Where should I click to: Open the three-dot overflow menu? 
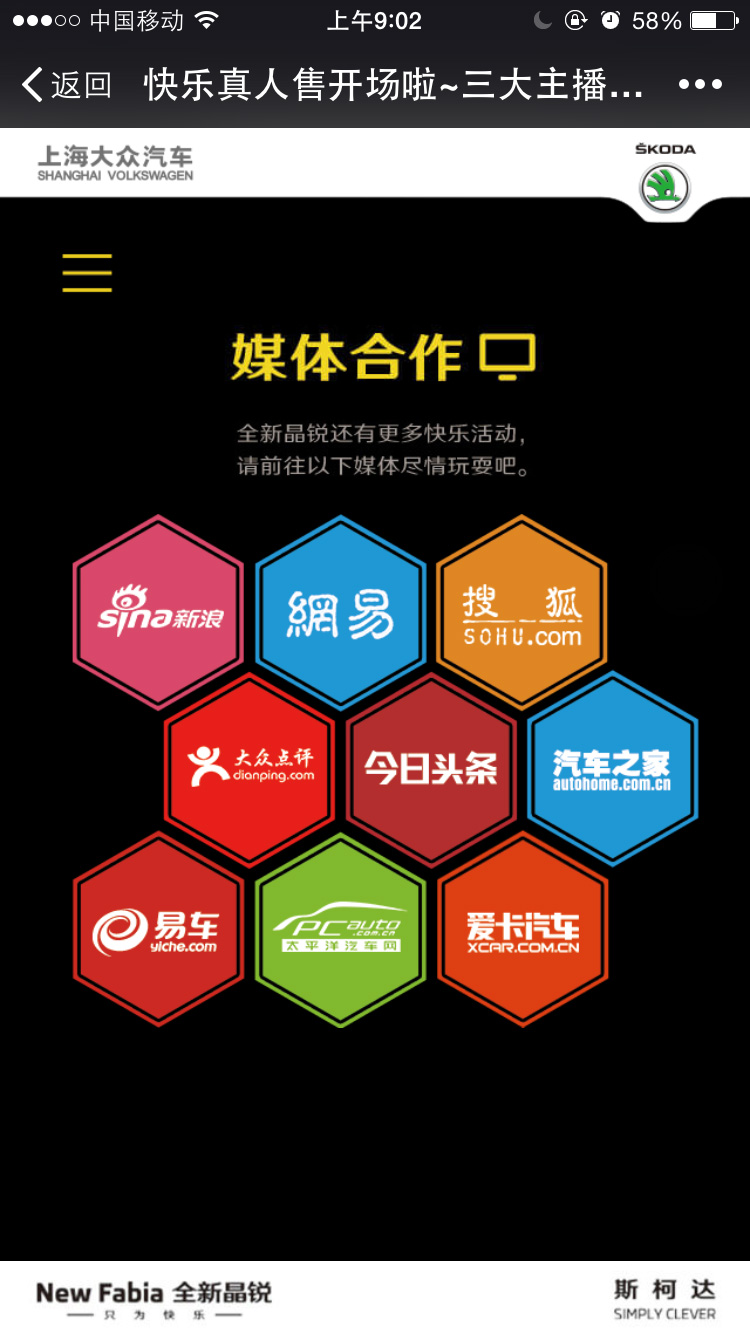tap(700, 85)
